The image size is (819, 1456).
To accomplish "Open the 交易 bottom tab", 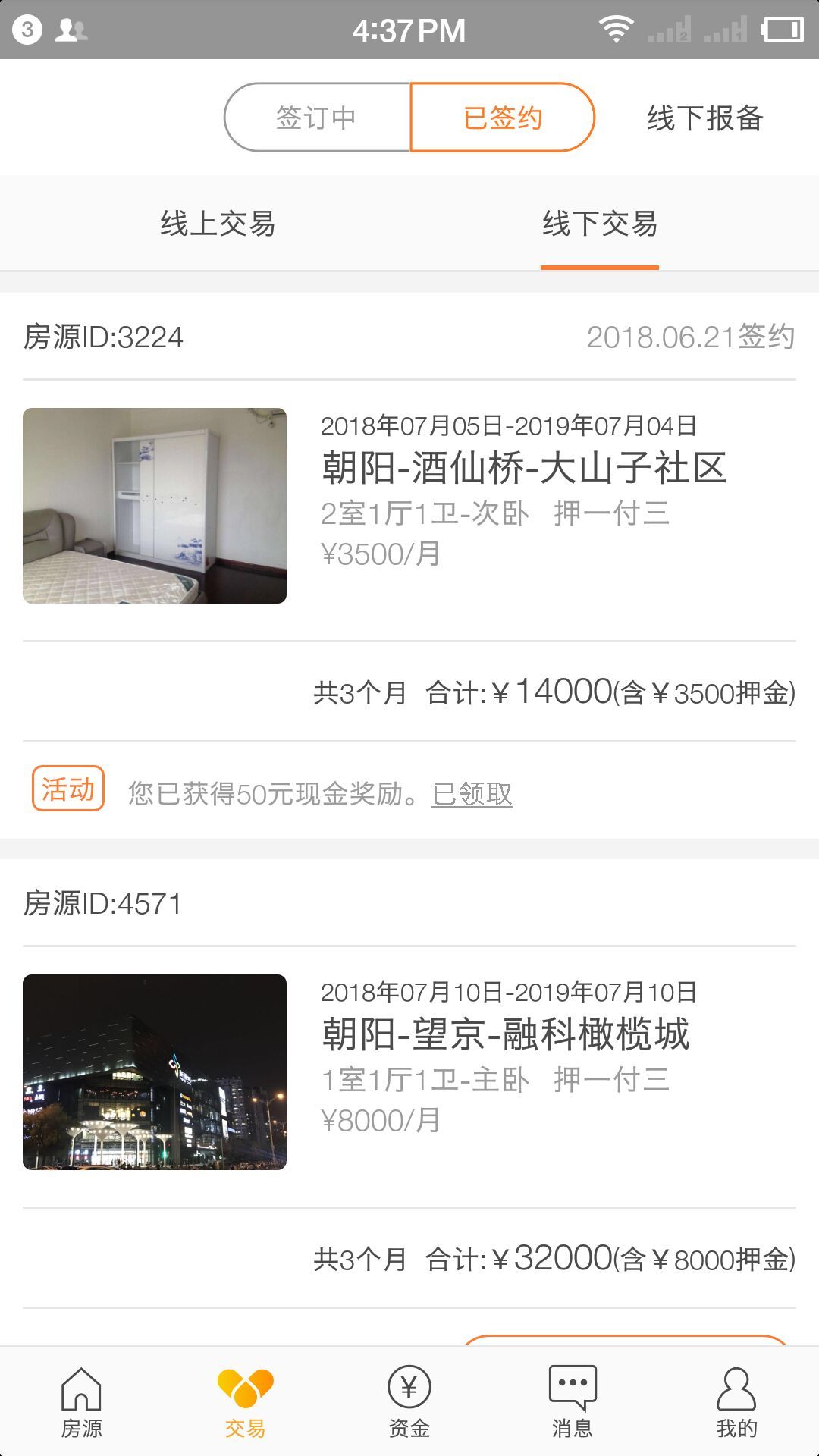I will pyautogui.click(x=246, y=1403).
